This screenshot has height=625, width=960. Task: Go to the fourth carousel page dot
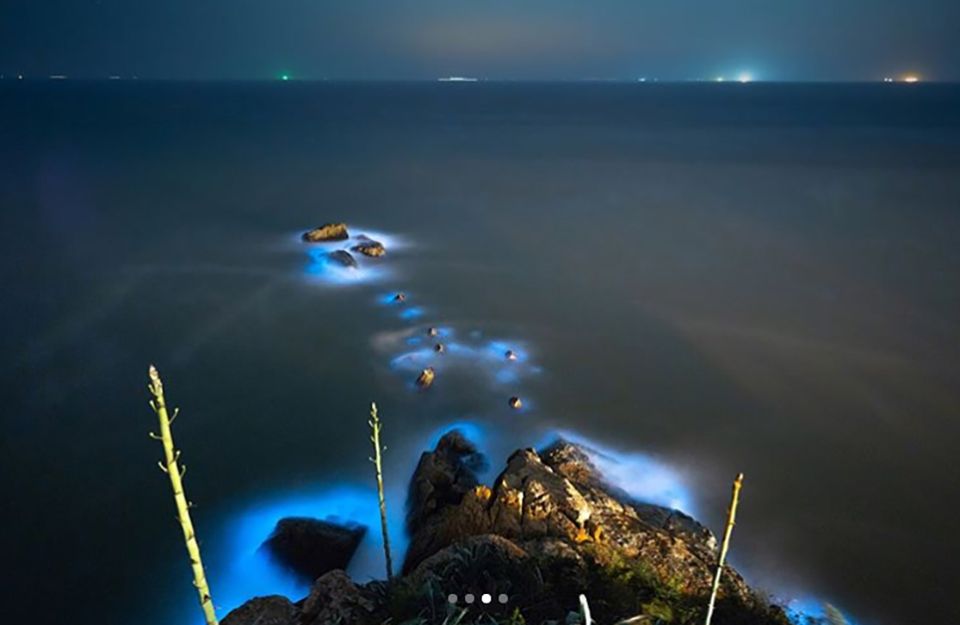pyautogui.click(x=503, y=598)
